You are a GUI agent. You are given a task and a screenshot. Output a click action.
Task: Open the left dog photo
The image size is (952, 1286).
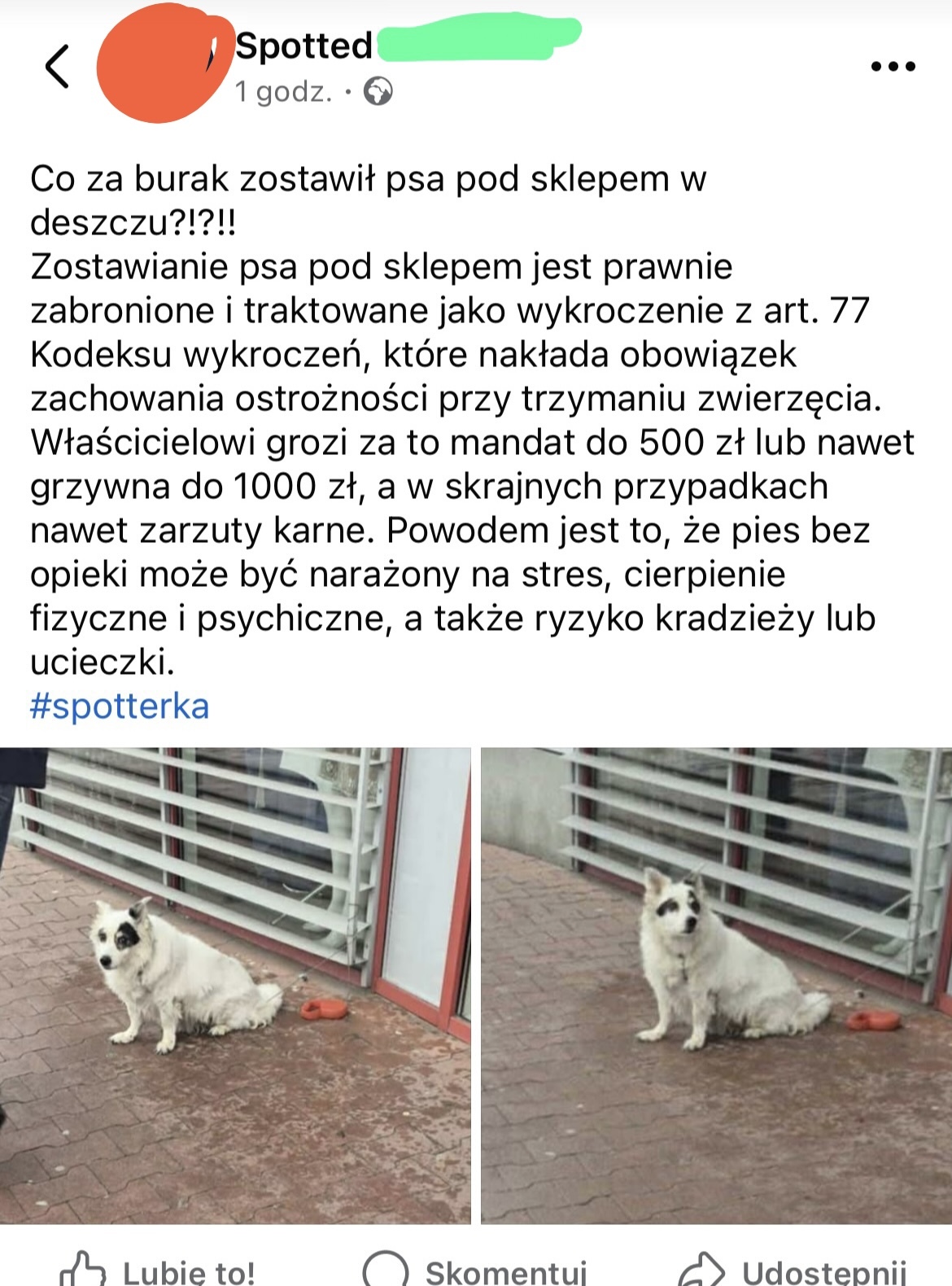click(x=235, y=985)
